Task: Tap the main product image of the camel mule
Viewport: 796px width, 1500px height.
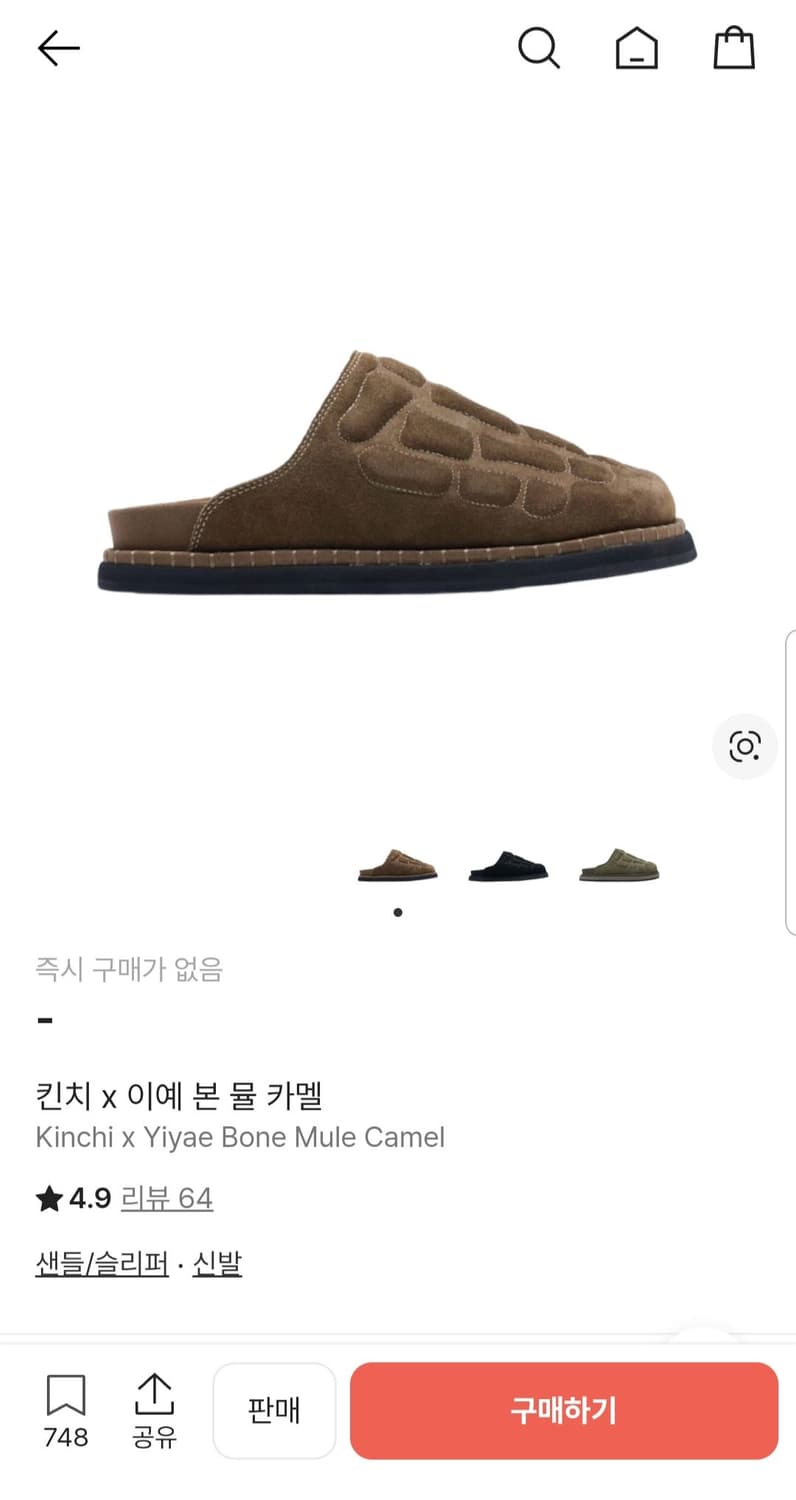Action: pyautogui.click(x=398, y=470)
